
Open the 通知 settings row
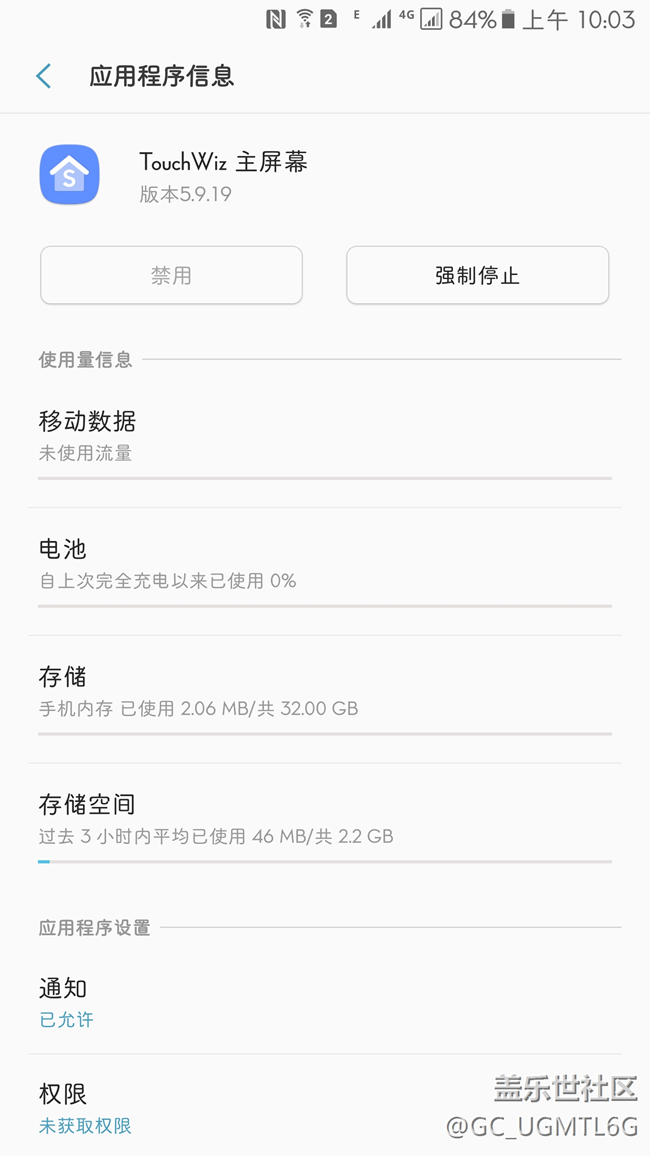pyautogui.click(x=324, y=1003)
